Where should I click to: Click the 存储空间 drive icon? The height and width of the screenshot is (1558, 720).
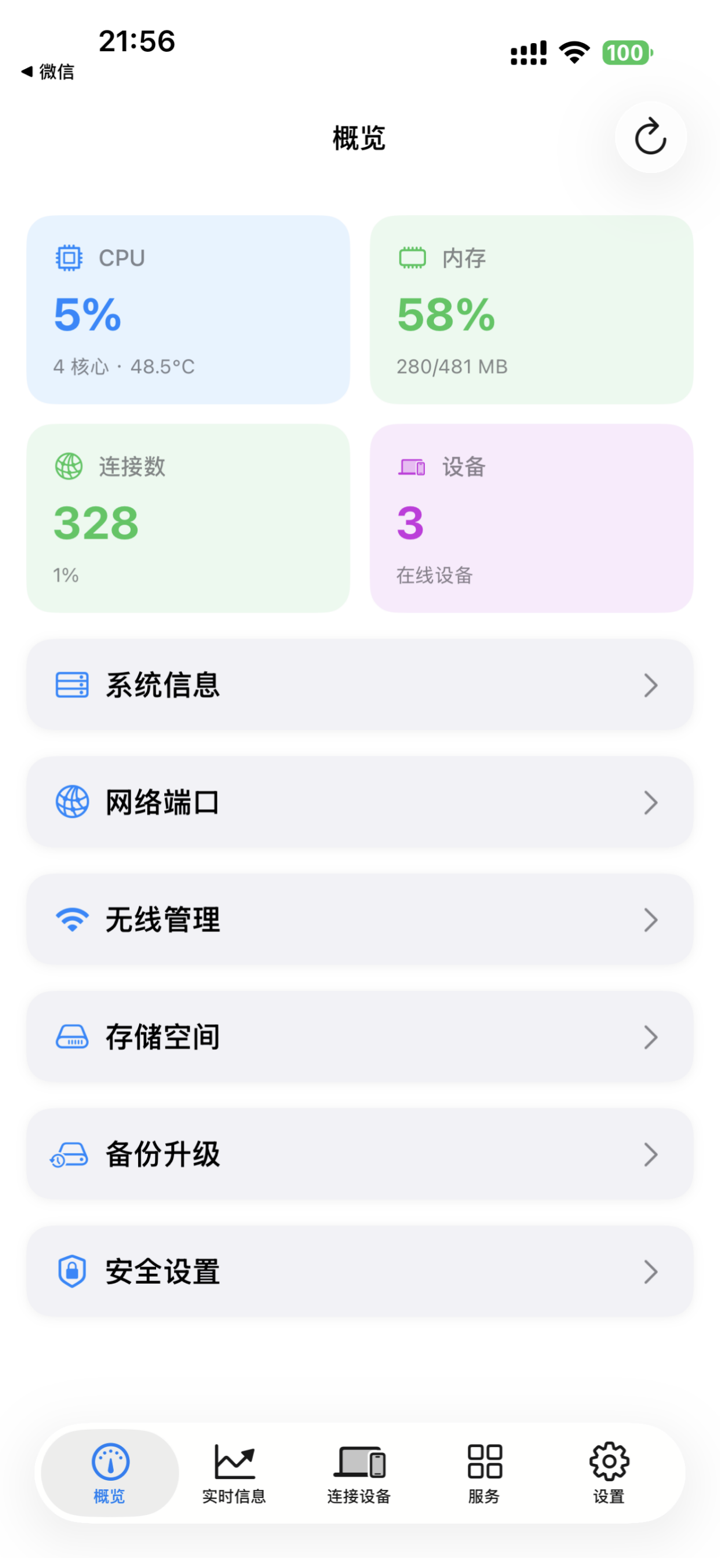pos(70,1037)
